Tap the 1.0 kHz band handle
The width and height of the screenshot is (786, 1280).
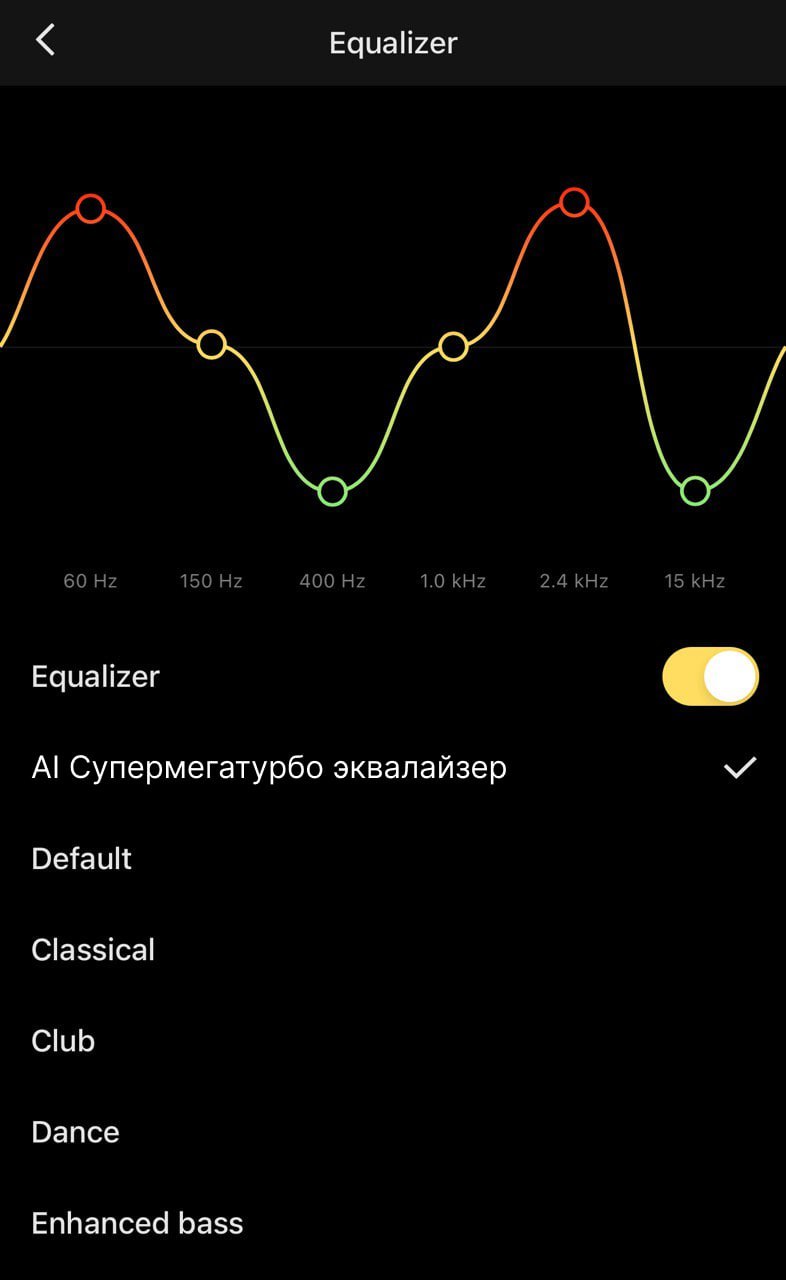[453, 347]
